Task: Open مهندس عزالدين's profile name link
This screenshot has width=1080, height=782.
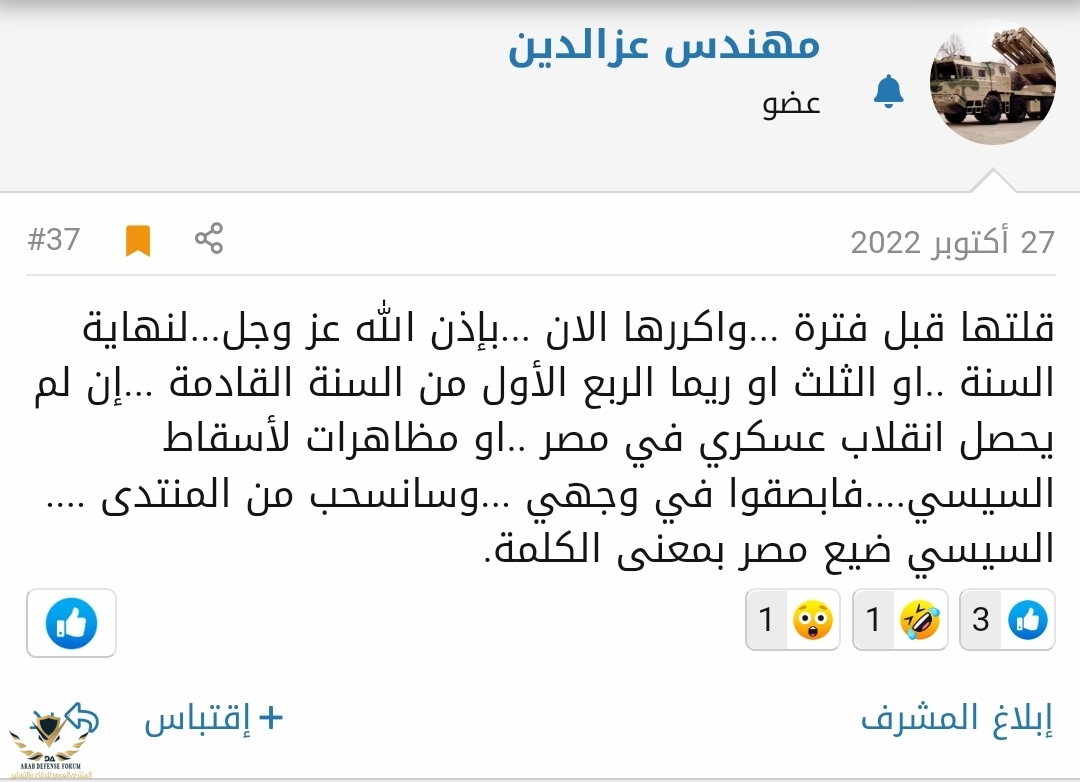Action: [664, 48]
